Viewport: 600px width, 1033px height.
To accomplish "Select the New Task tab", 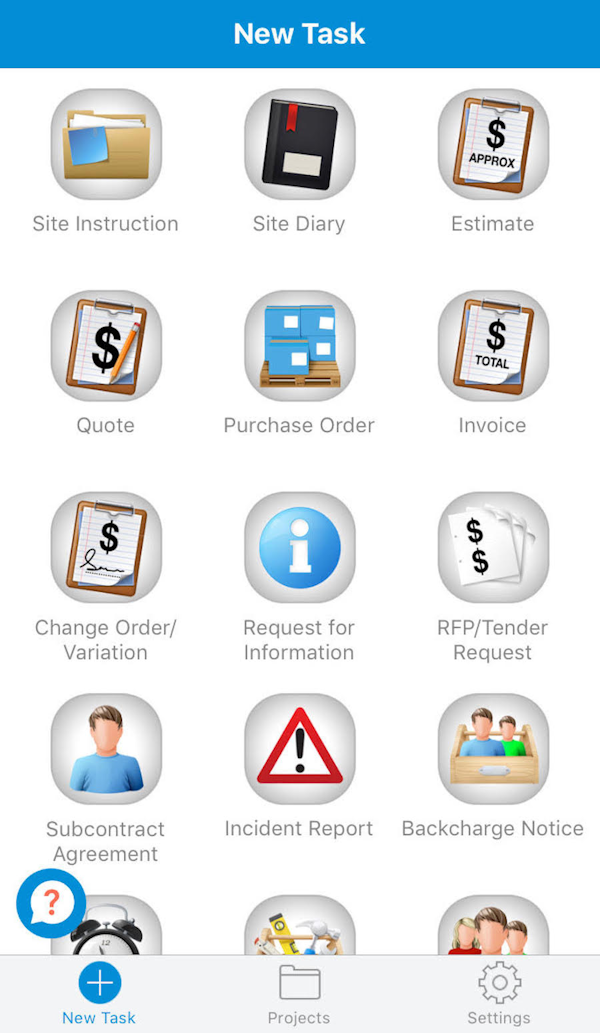I will pos(99,994).
